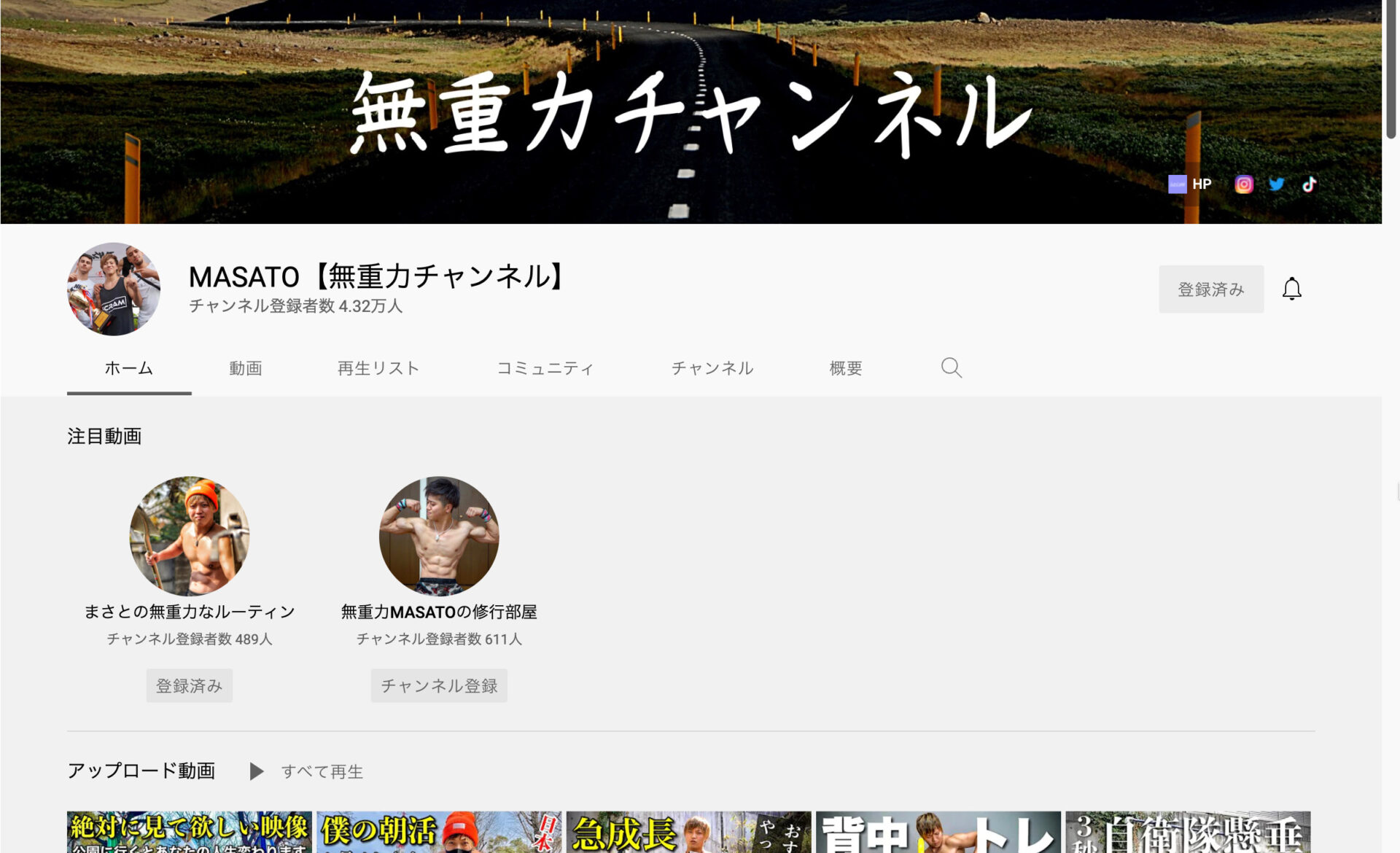The width and height of the screenshot is (1400, 853).
Task: Open the TikTok link on the banner
Action: tap(1309, 184)
